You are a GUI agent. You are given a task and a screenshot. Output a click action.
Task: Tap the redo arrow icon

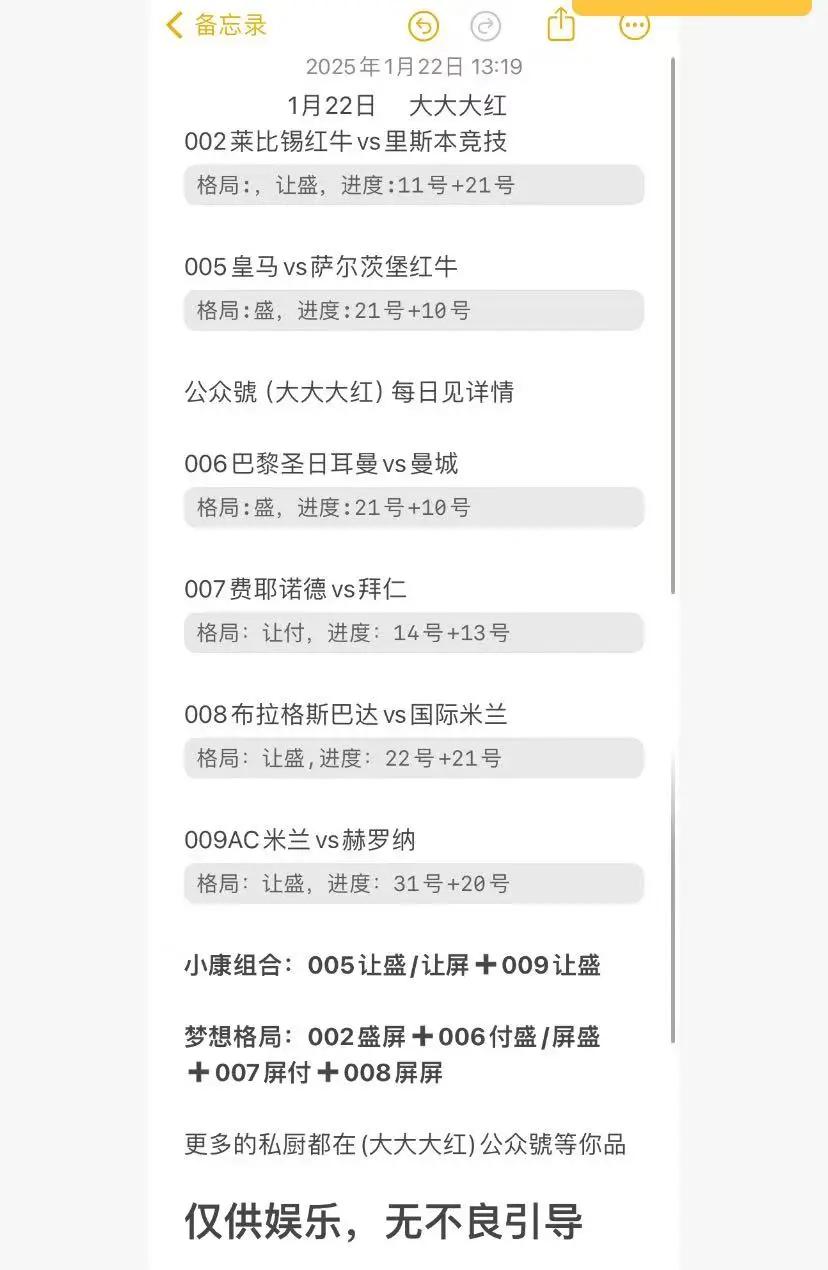[486, 27]
